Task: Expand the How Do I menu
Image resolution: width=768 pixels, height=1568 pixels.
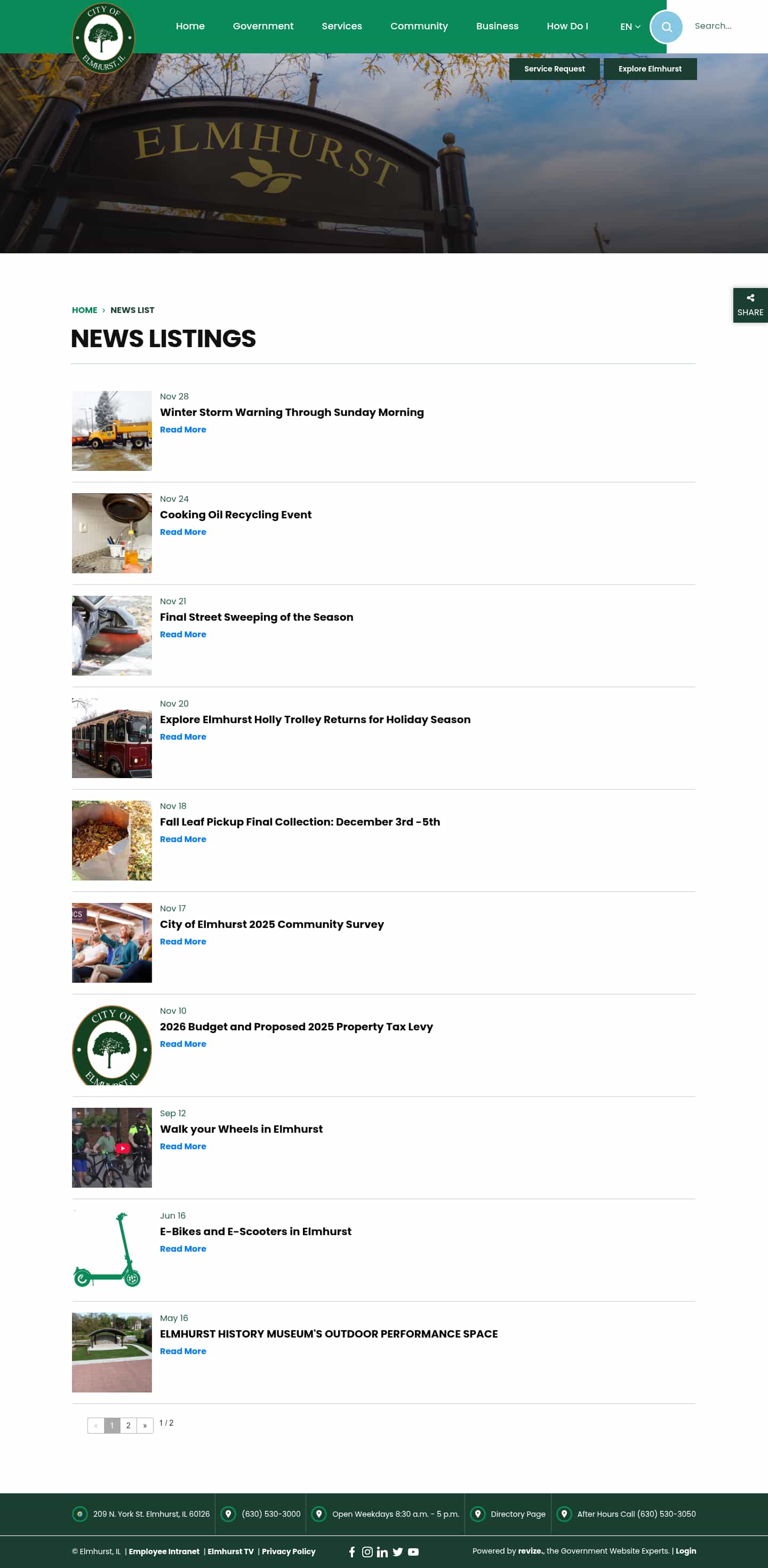Action: coord(567,26)
